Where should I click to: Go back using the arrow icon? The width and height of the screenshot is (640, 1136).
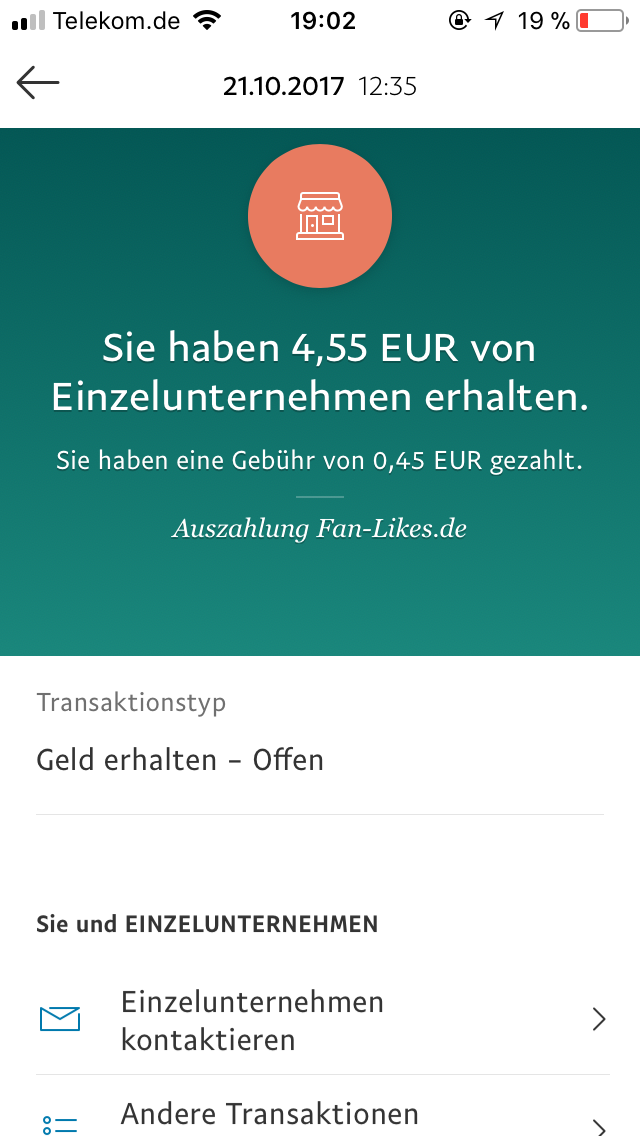click(38, 85)
